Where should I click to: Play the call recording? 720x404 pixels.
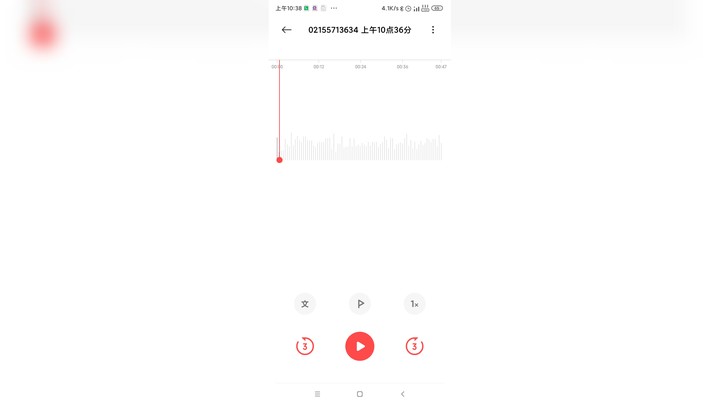tap(360, 346)
